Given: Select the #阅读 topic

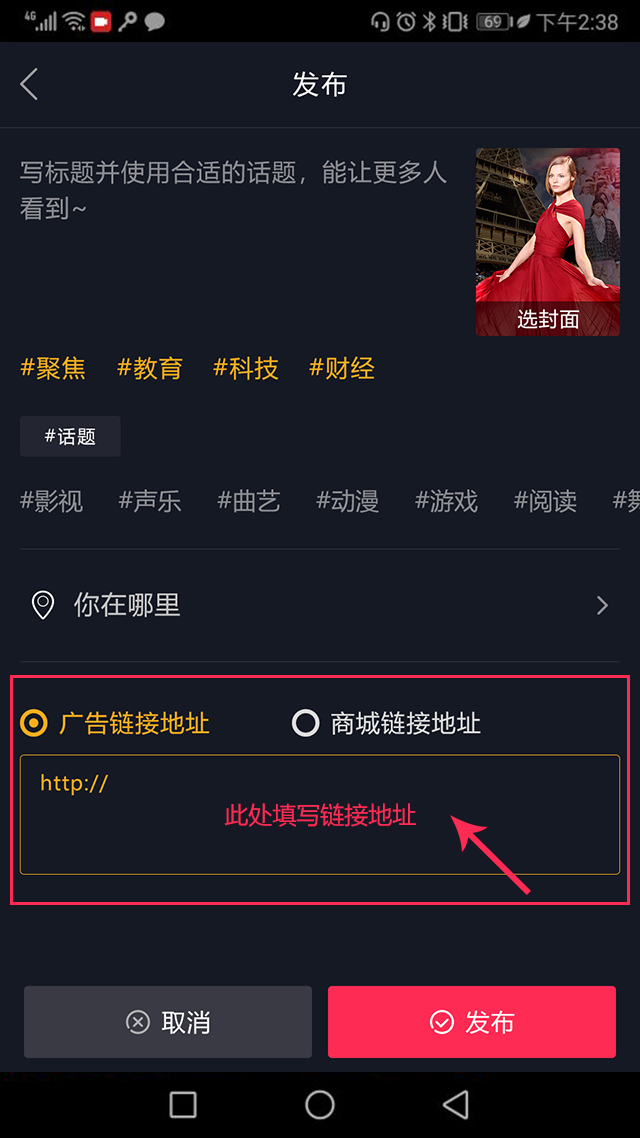Looking at the screenshot, I should [546, 501].
